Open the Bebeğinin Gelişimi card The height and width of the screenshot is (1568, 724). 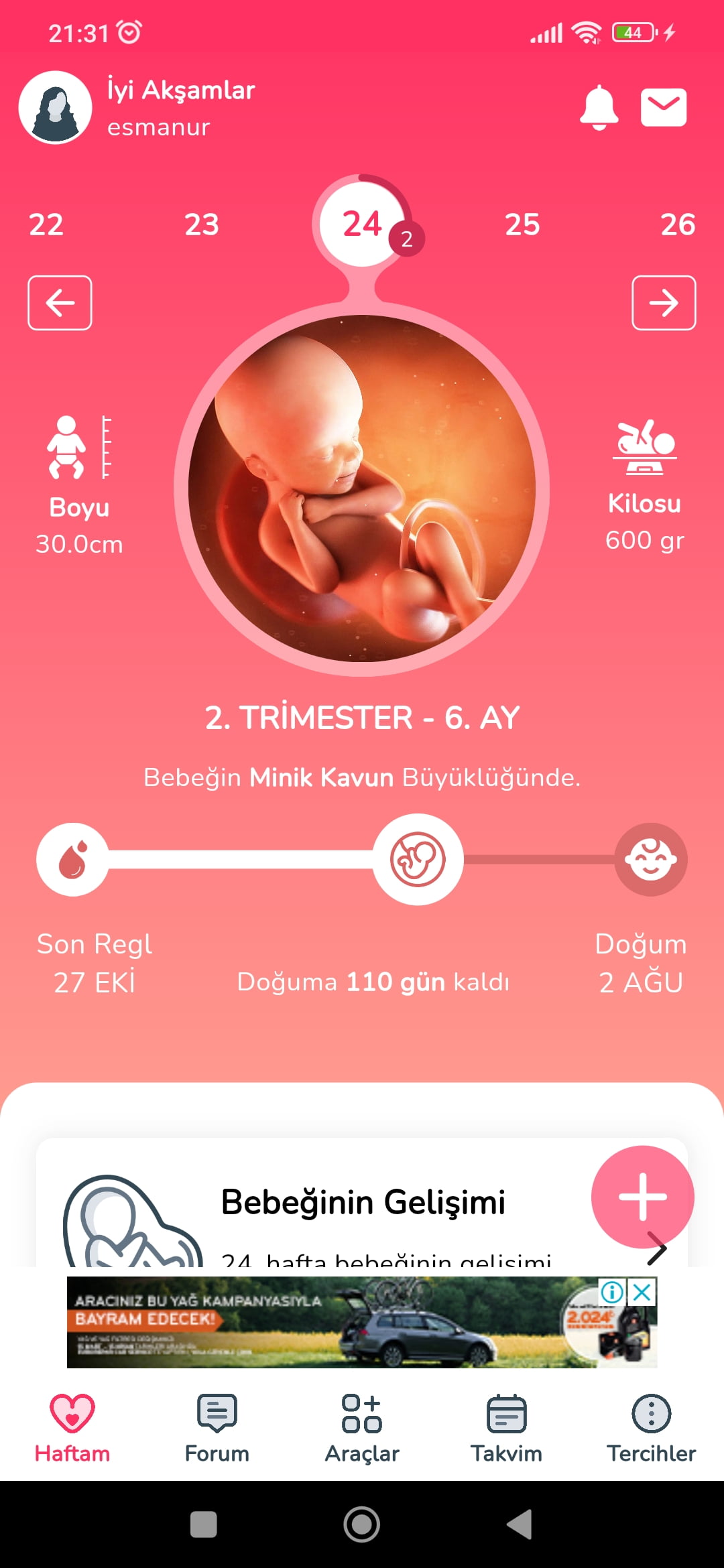tap(362, 1206)
